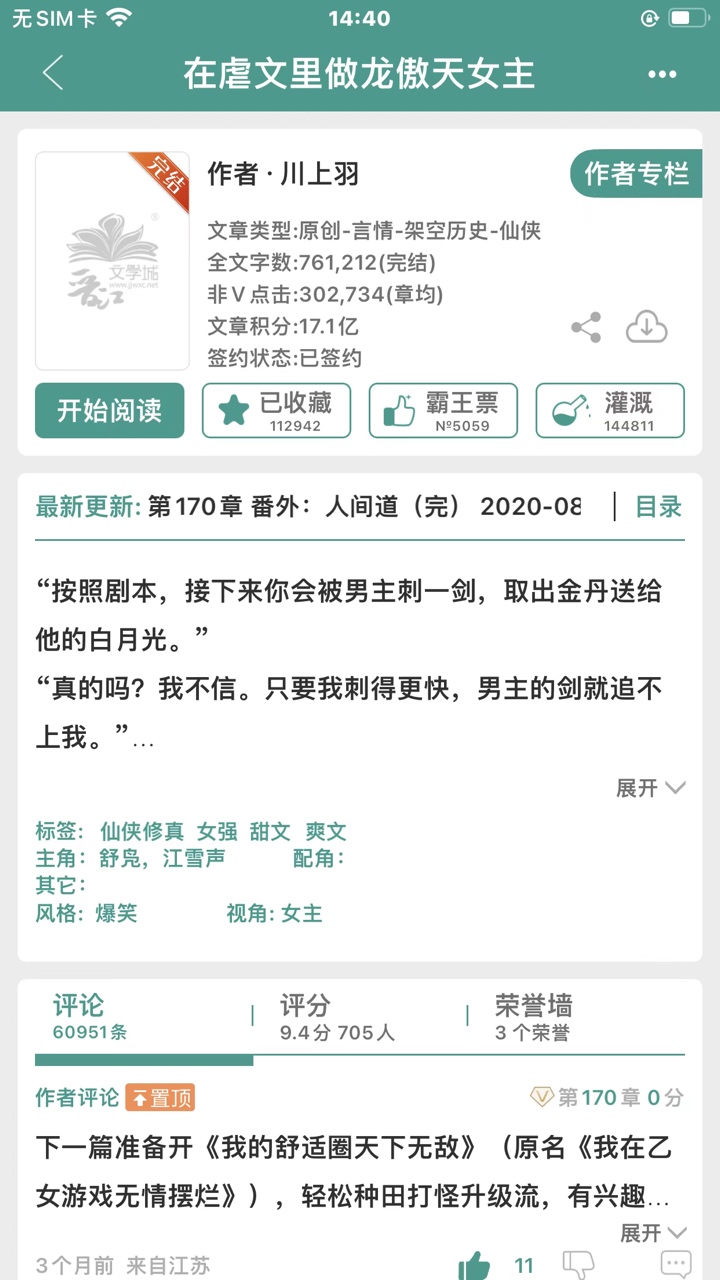720x1280 pixels.
Task: Download the novel for offline reading
Action: click(x=646, y=327)
